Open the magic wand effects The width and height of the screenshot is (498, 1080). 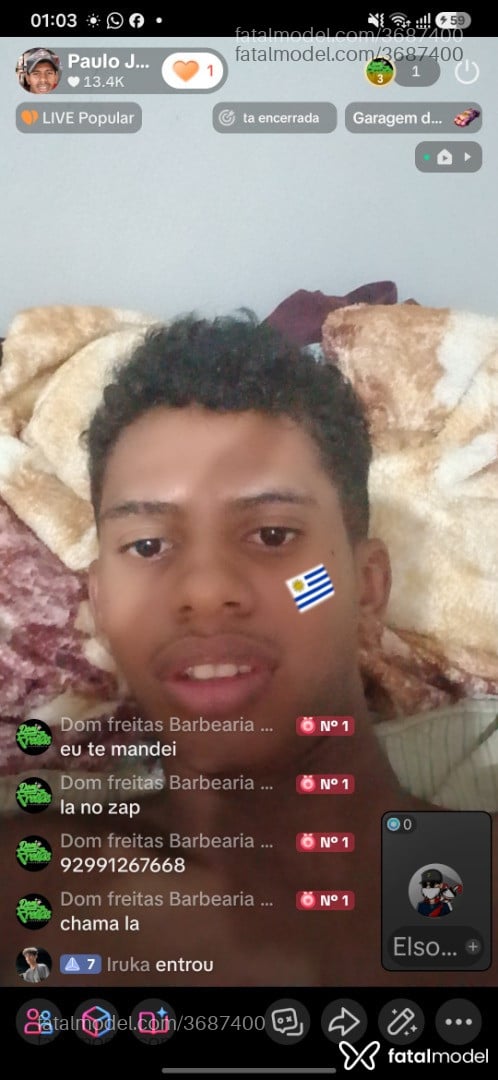pyautogui.click(x=401, y=1021)
